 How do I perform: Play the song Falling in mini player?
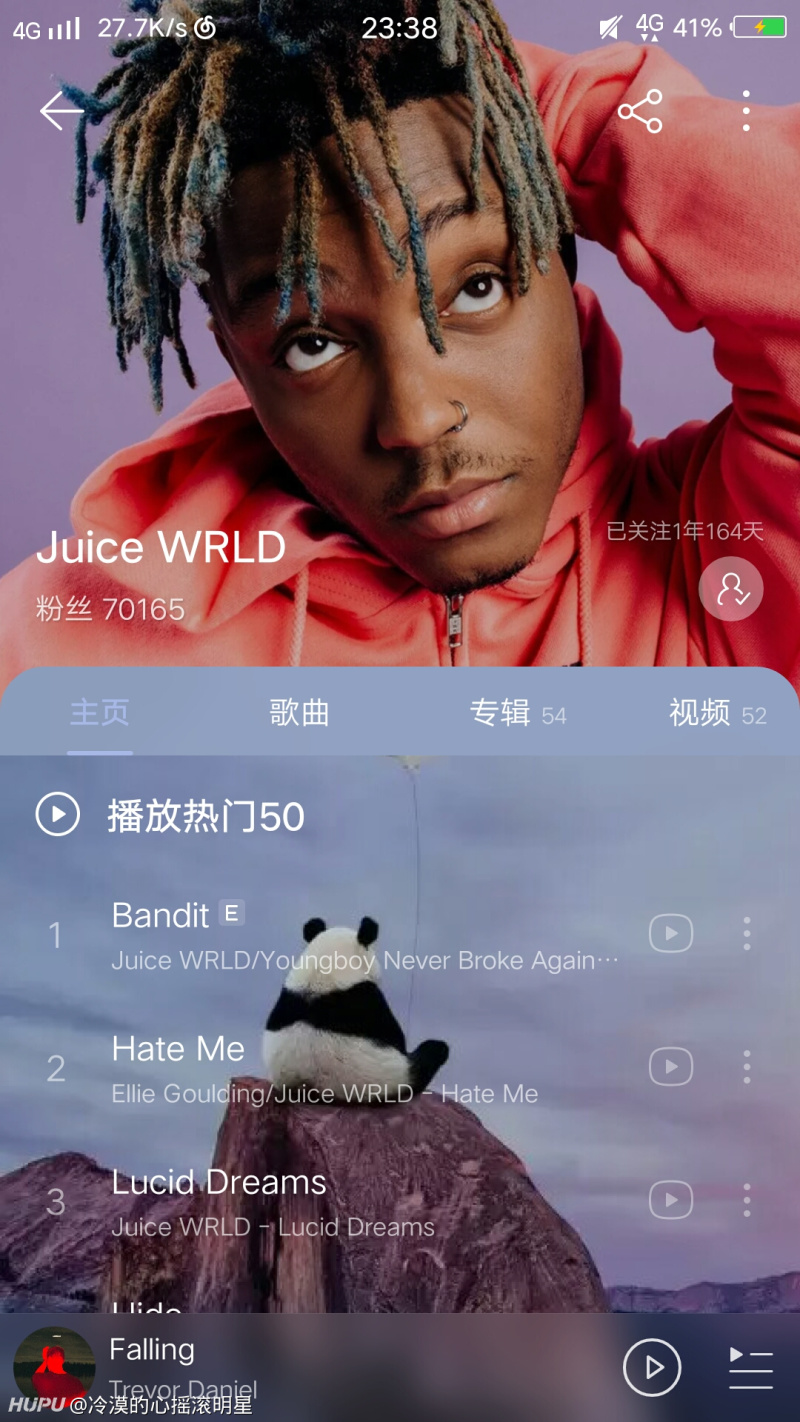(x=652, y=1367)
